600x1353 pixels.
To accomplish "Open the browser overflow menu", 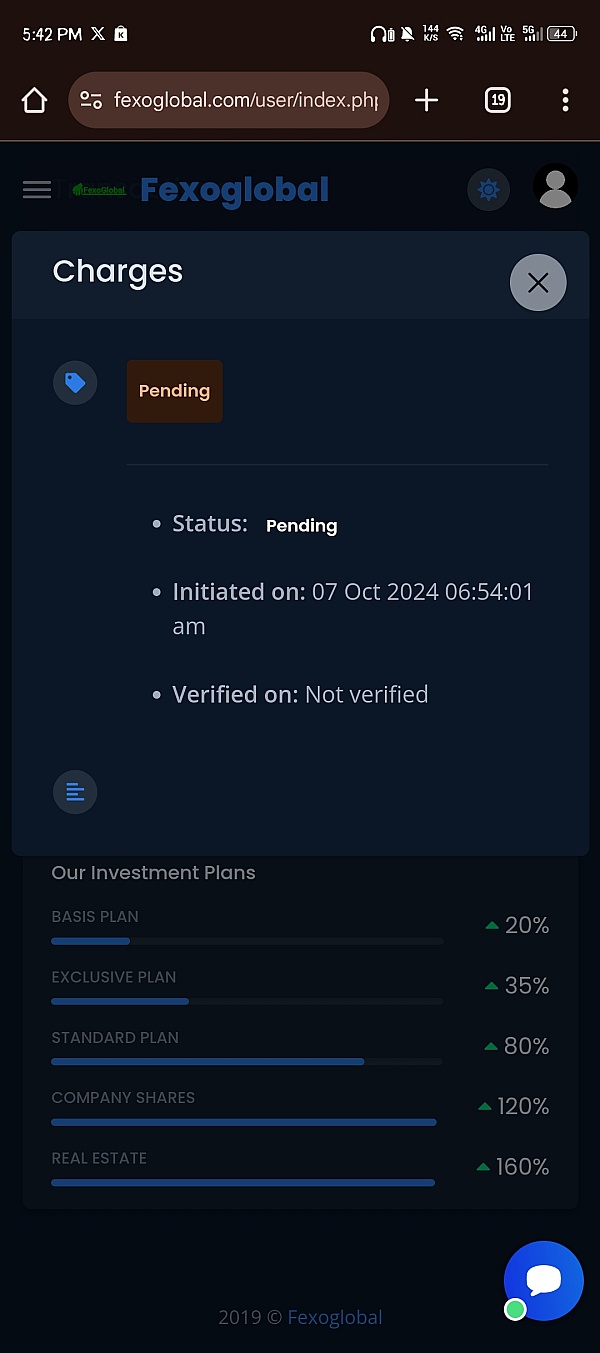I will [565, 100].
